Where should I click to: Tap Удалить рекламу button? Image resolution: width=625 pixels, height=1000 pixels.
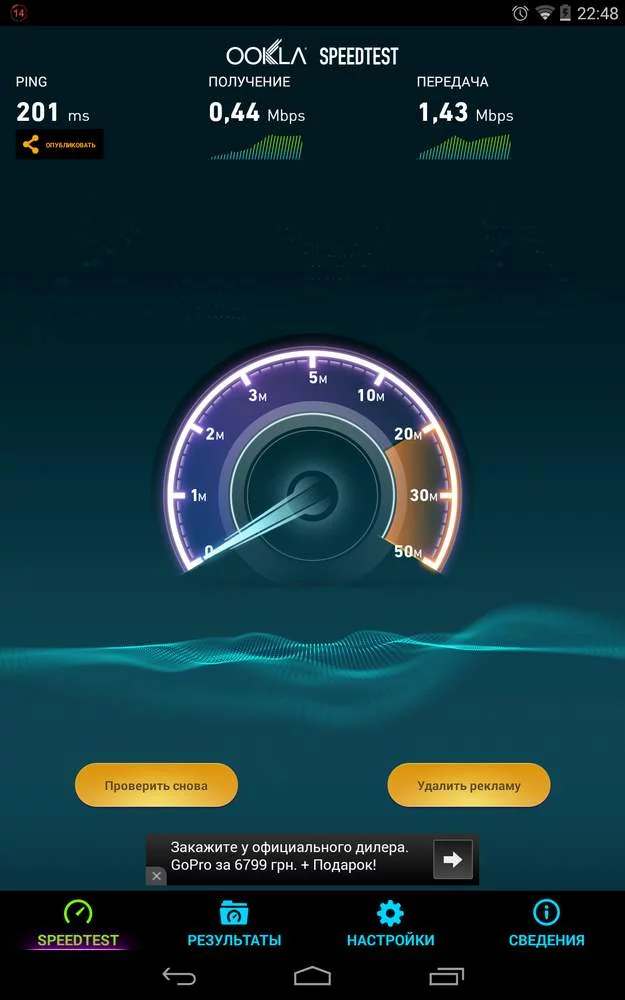(469, 785)
